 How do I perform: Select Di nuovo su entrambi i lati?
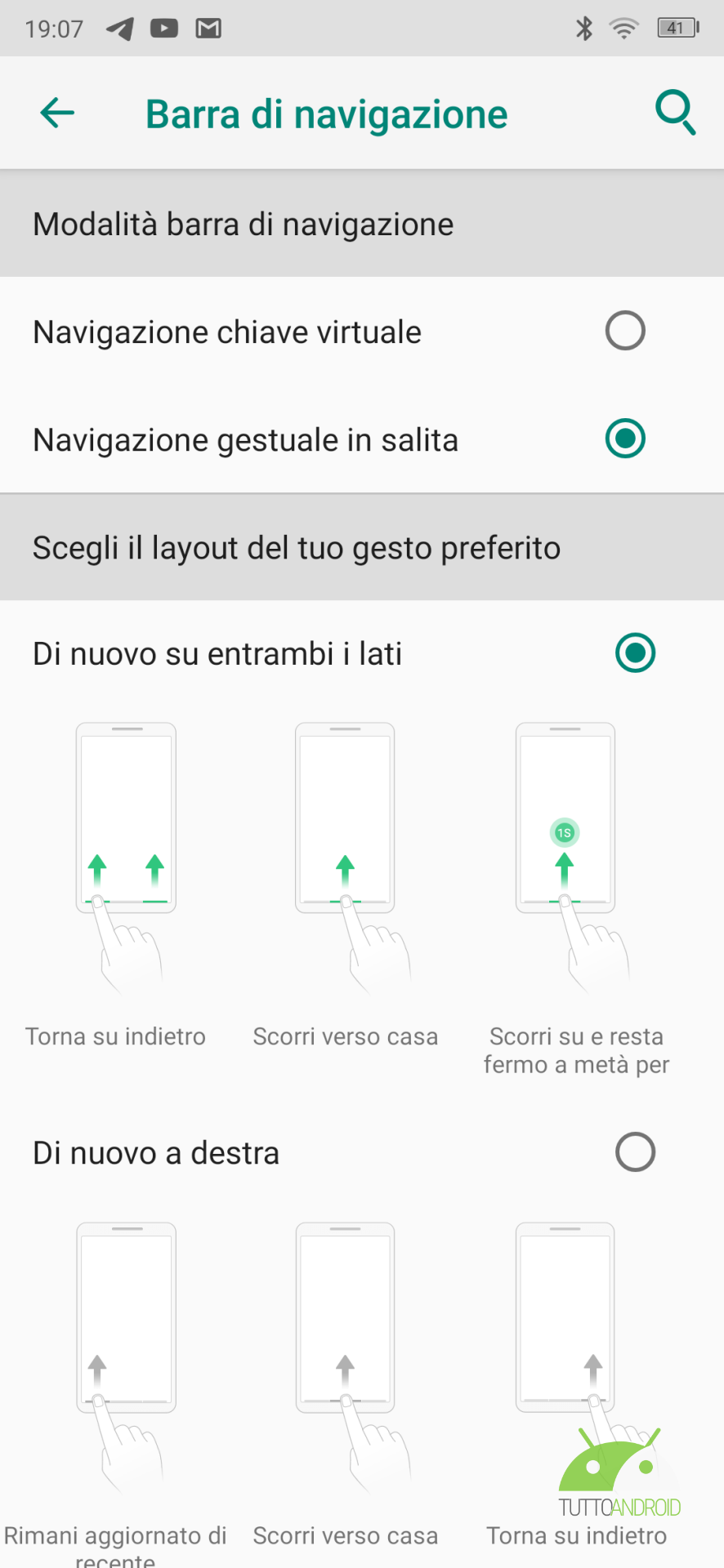click(362, 653)
